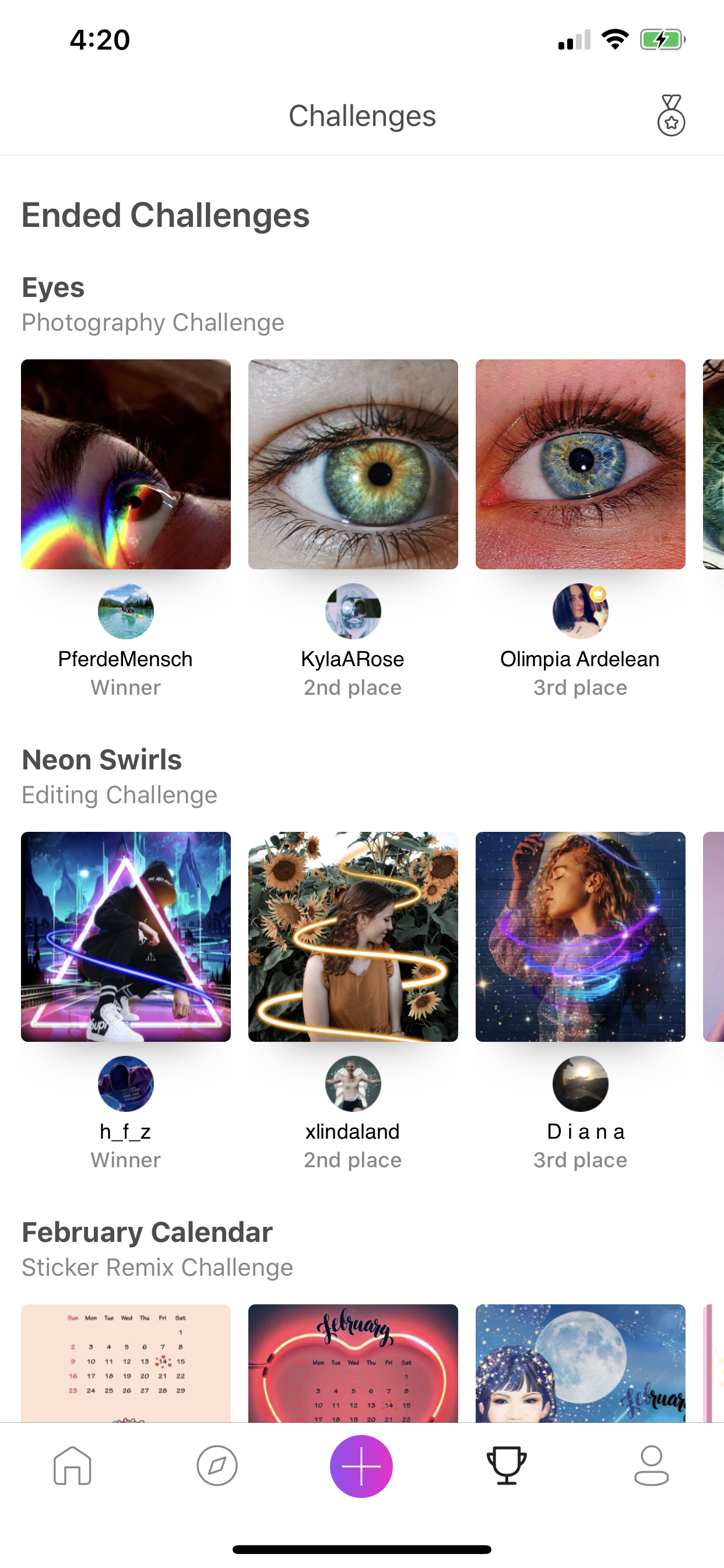Open the moon February calendar entry
The image size is (724, 1568).
[x=581, y=1363]
